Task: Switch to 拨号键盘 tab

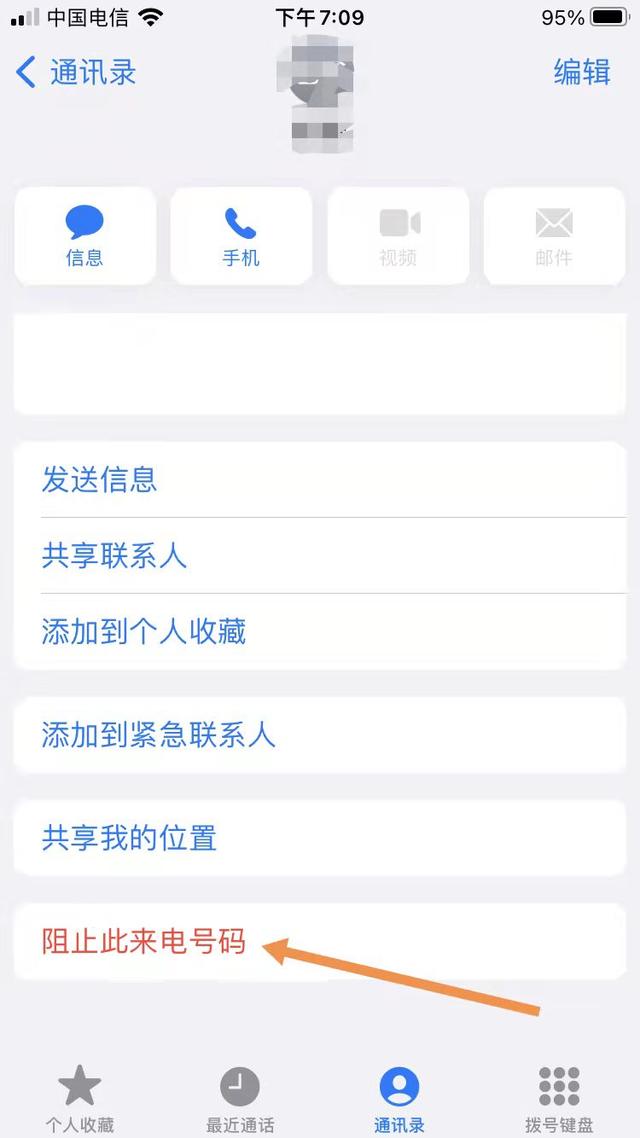Action: tap(559, 1098)
